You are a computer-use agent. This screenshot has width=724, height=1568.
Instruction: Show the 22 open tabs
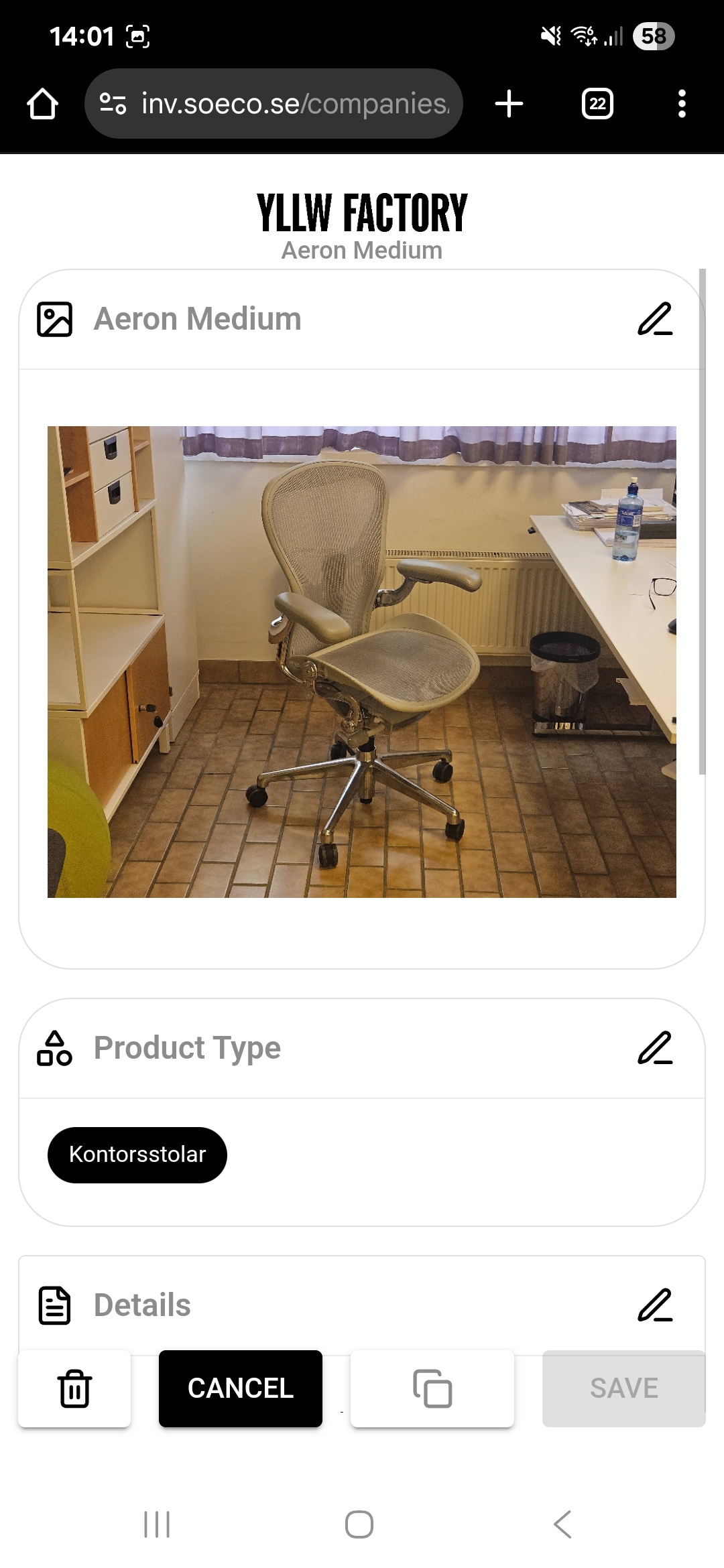[597, 104]
